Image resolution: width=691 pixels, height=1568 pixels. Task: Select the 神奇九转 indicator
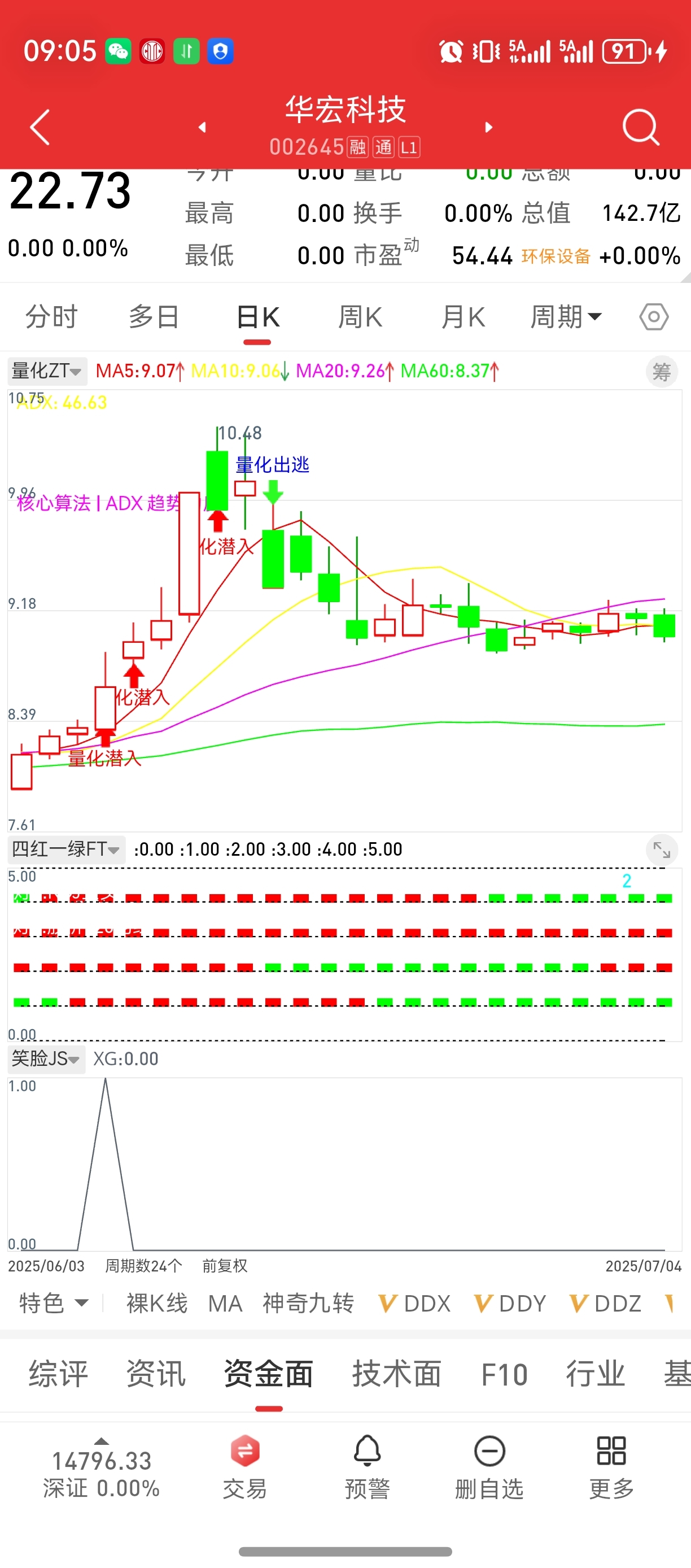pos(308,1303)
